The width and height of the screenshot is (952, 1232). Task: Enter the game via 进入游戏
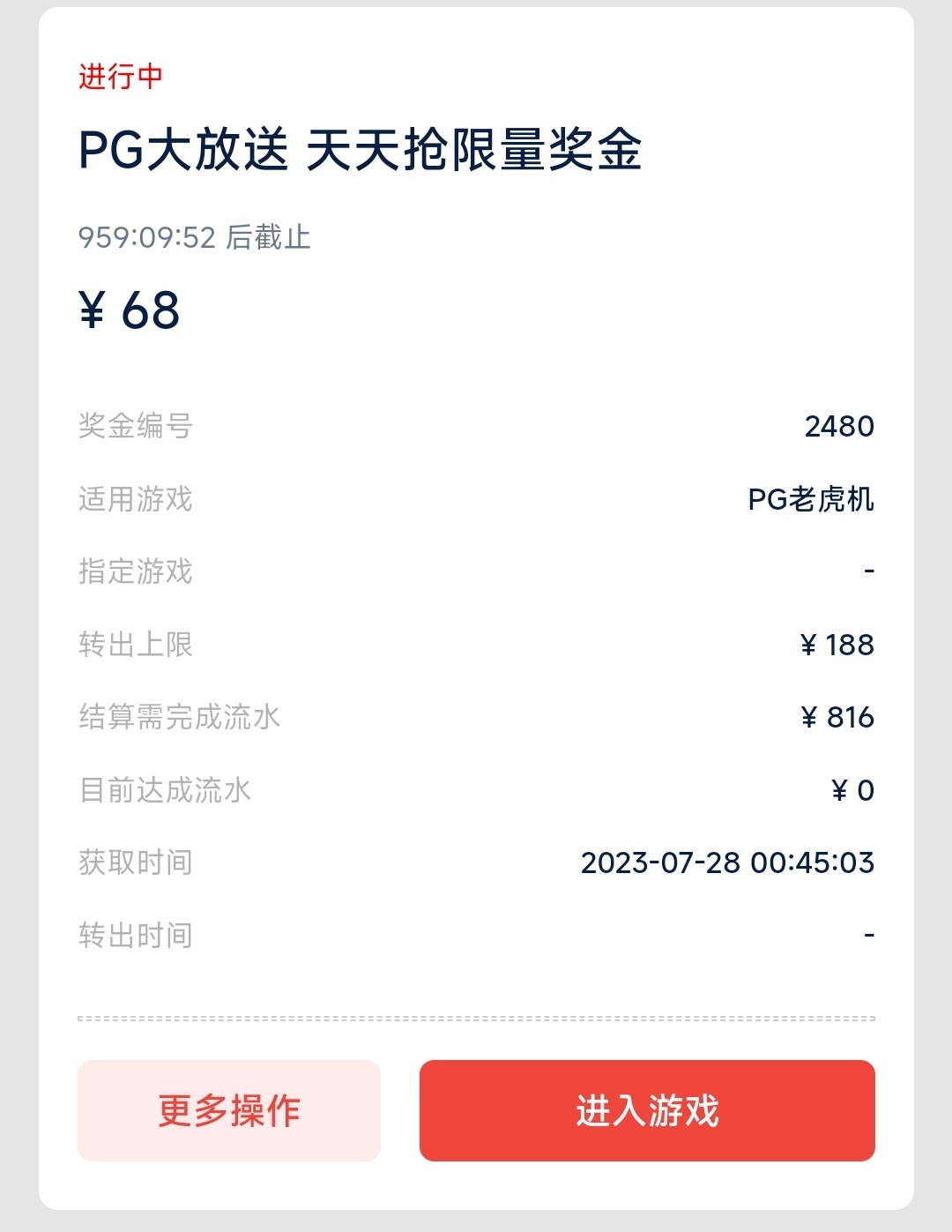(x=647, y=1110)
